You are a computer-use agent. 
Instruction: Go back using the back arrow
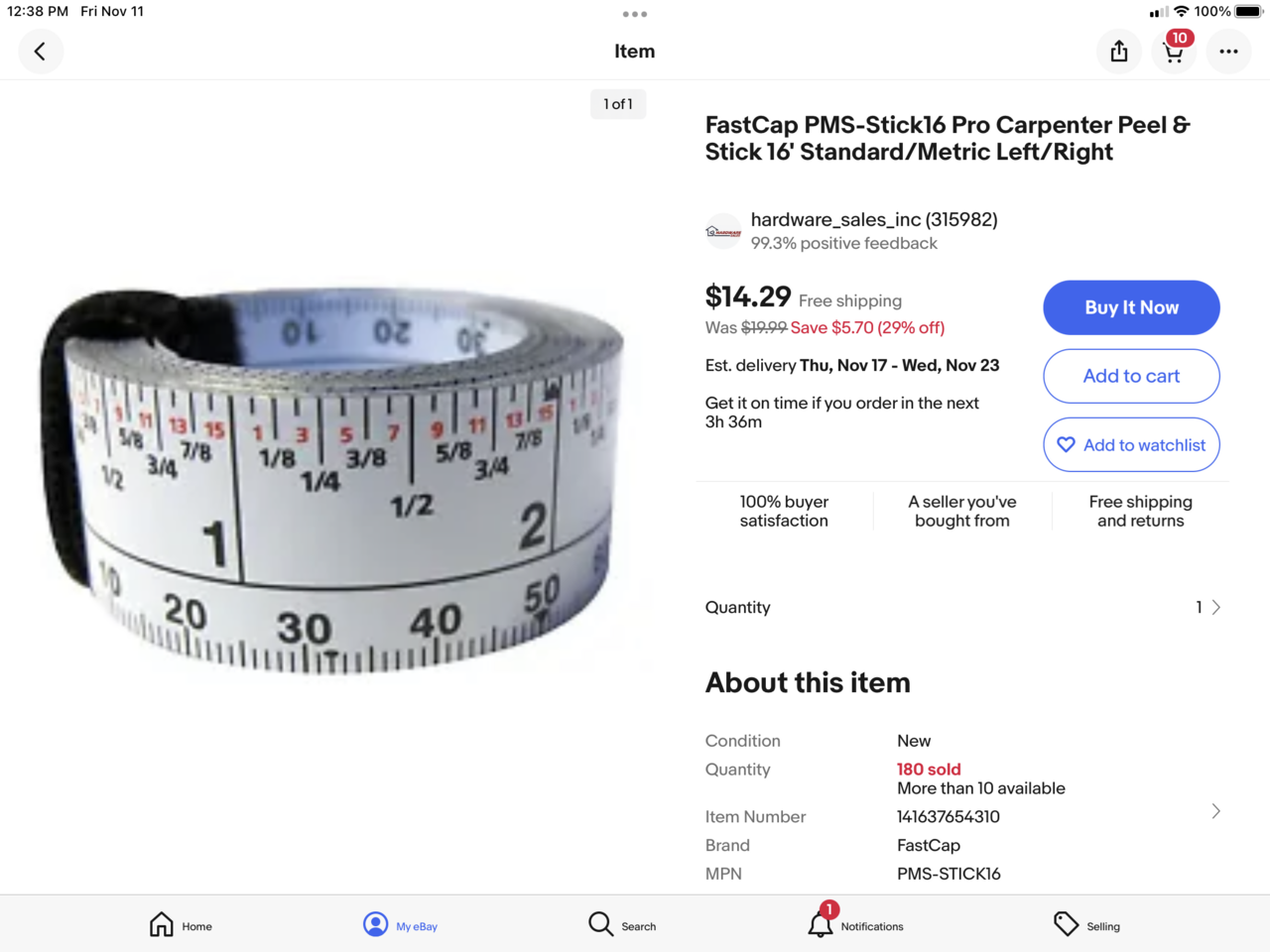click(x=41, y=52)
